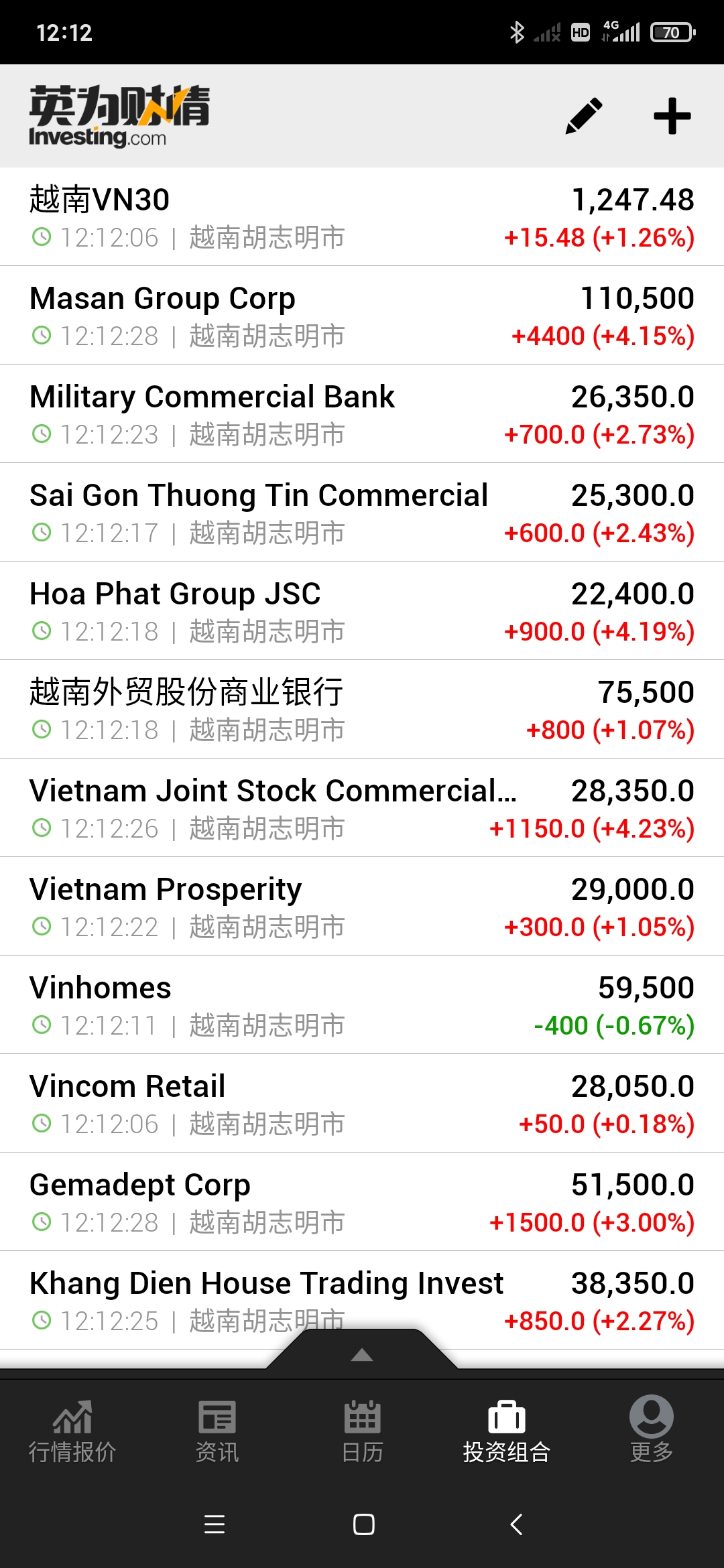Expand the bottom pull-up arrow panel
This screenshot has width=724, height=1568.
362,1355
